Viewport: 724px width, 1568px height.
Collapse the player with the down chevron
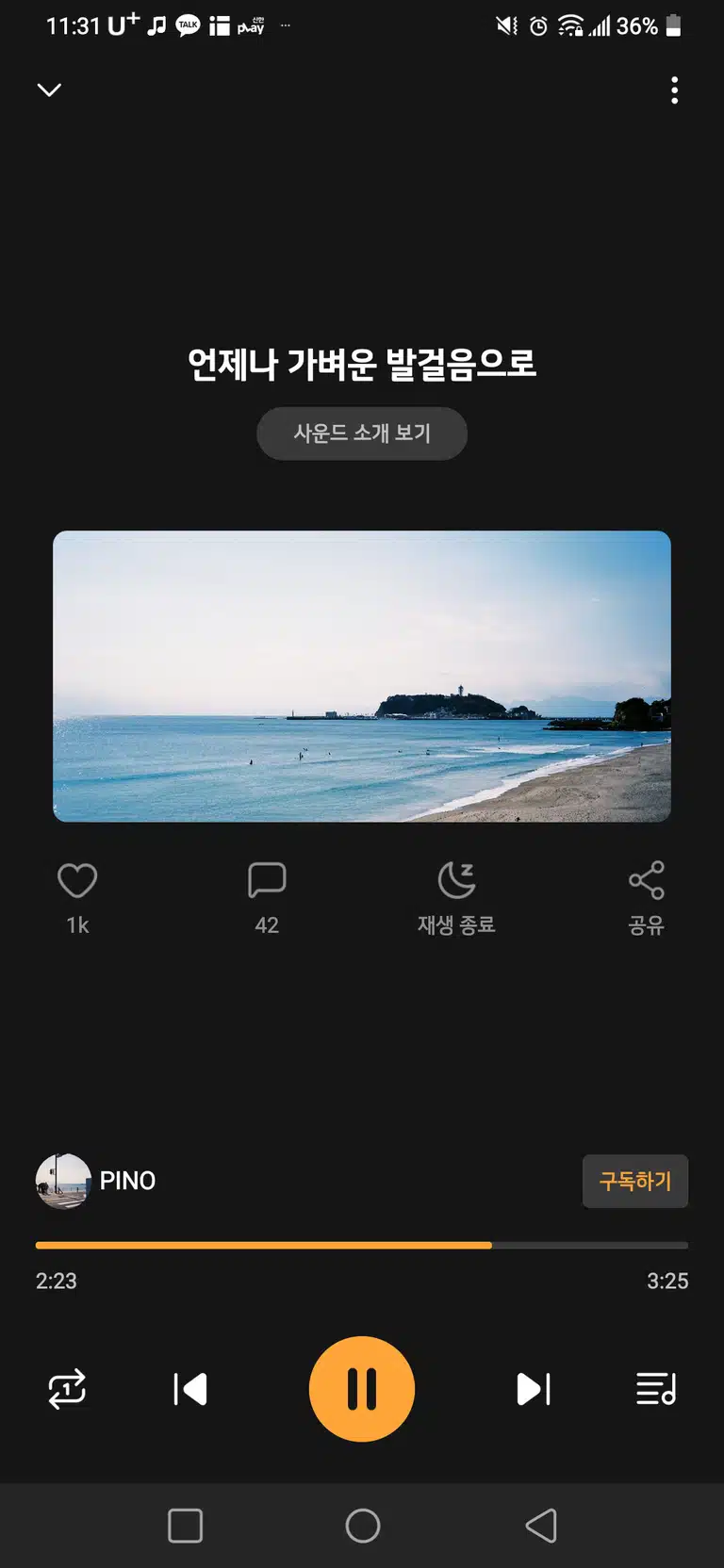pyautogui.click(x=49, y=90)
